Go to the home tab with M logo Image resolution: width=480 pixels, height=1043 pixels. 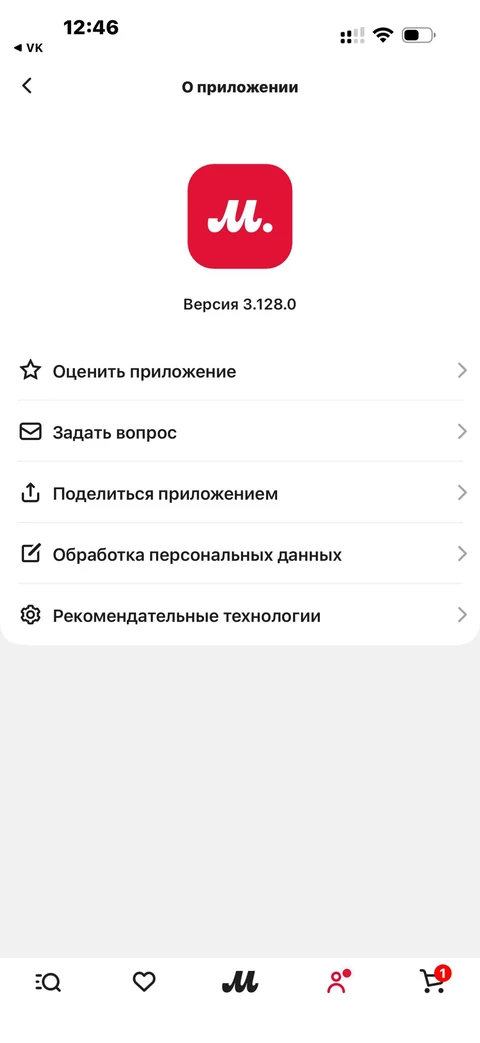click(x=239, y=982)
